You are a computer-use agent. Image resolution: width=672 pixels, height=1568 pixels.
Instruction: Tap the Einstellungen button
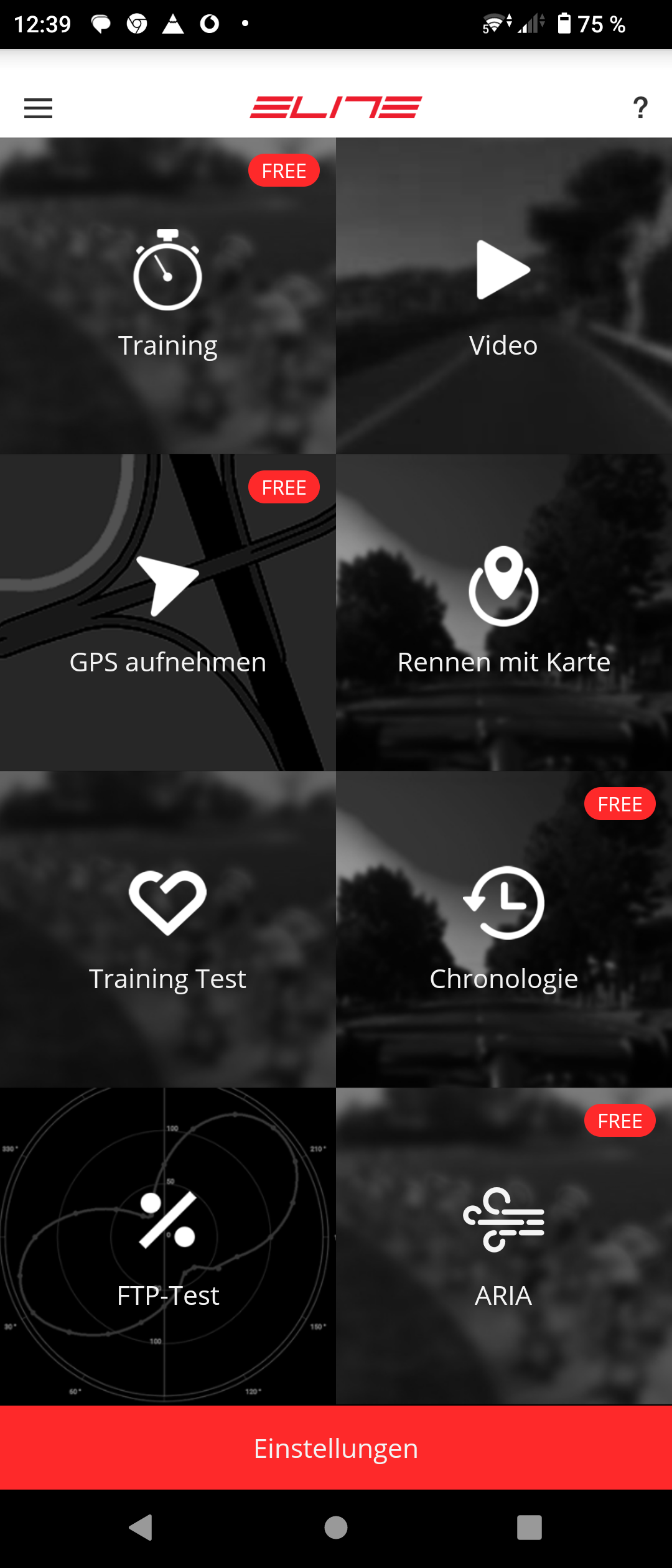click(x=336, y=1448)
